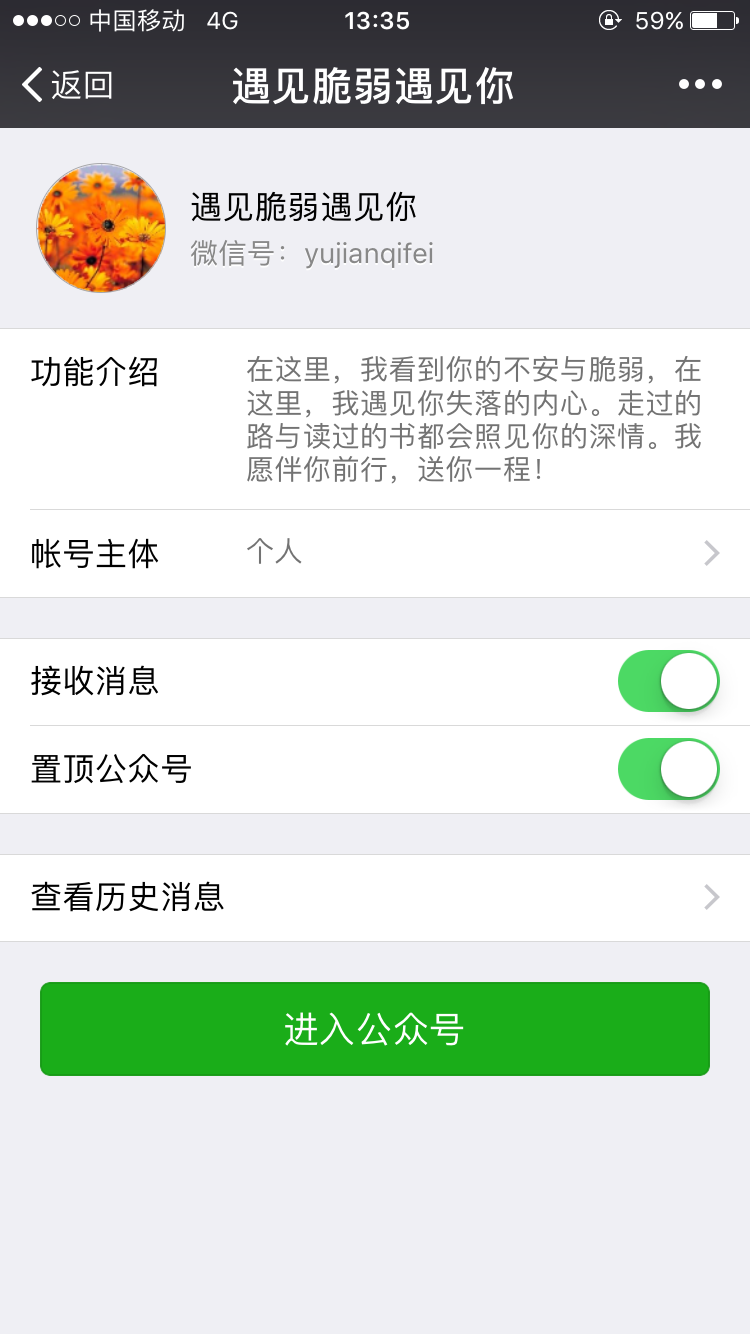Turn off the 接收消息 switch
Image resolution: width=750 pixels, height=1334 pixels.
pos(668,681)
